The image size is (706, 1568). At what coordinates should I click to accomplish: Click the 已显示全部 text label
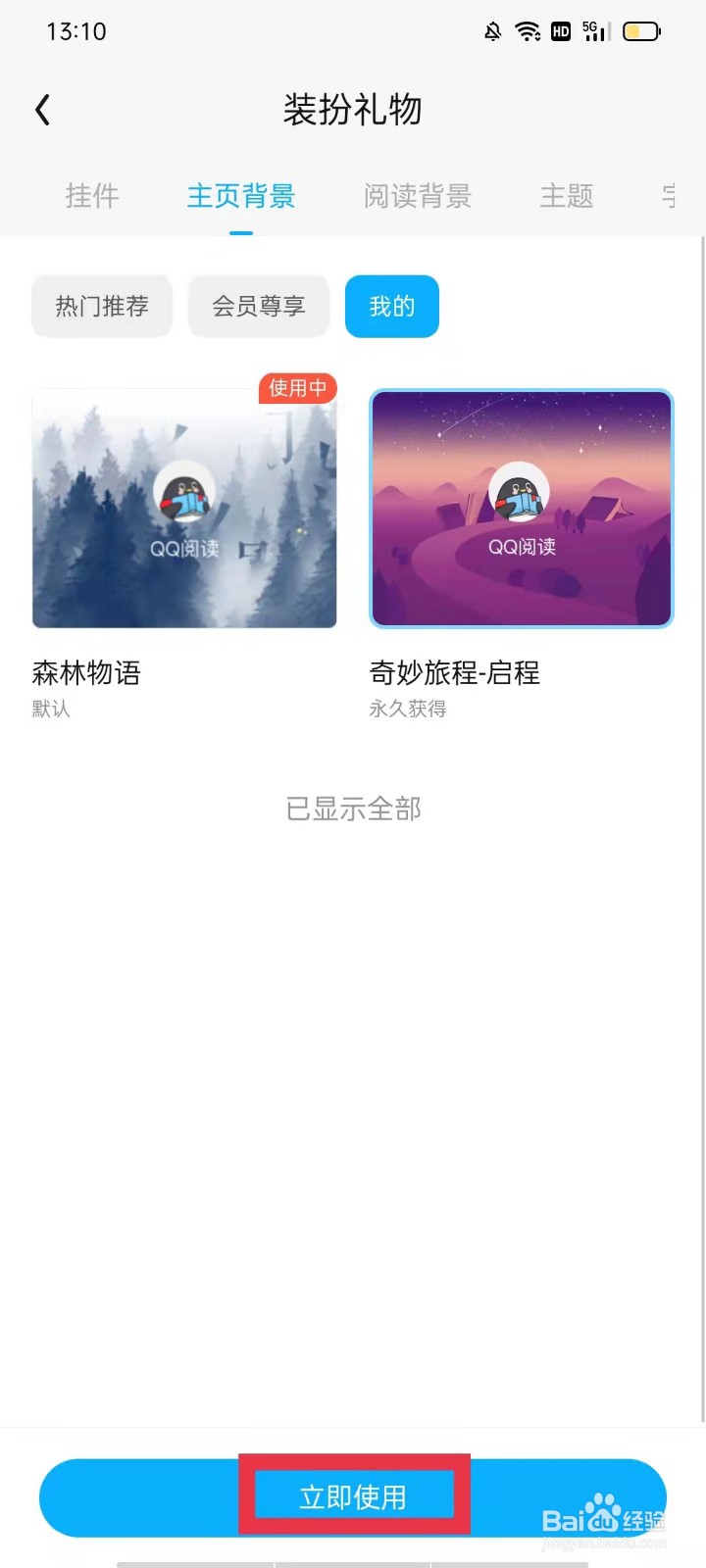(x=353, y=808)
